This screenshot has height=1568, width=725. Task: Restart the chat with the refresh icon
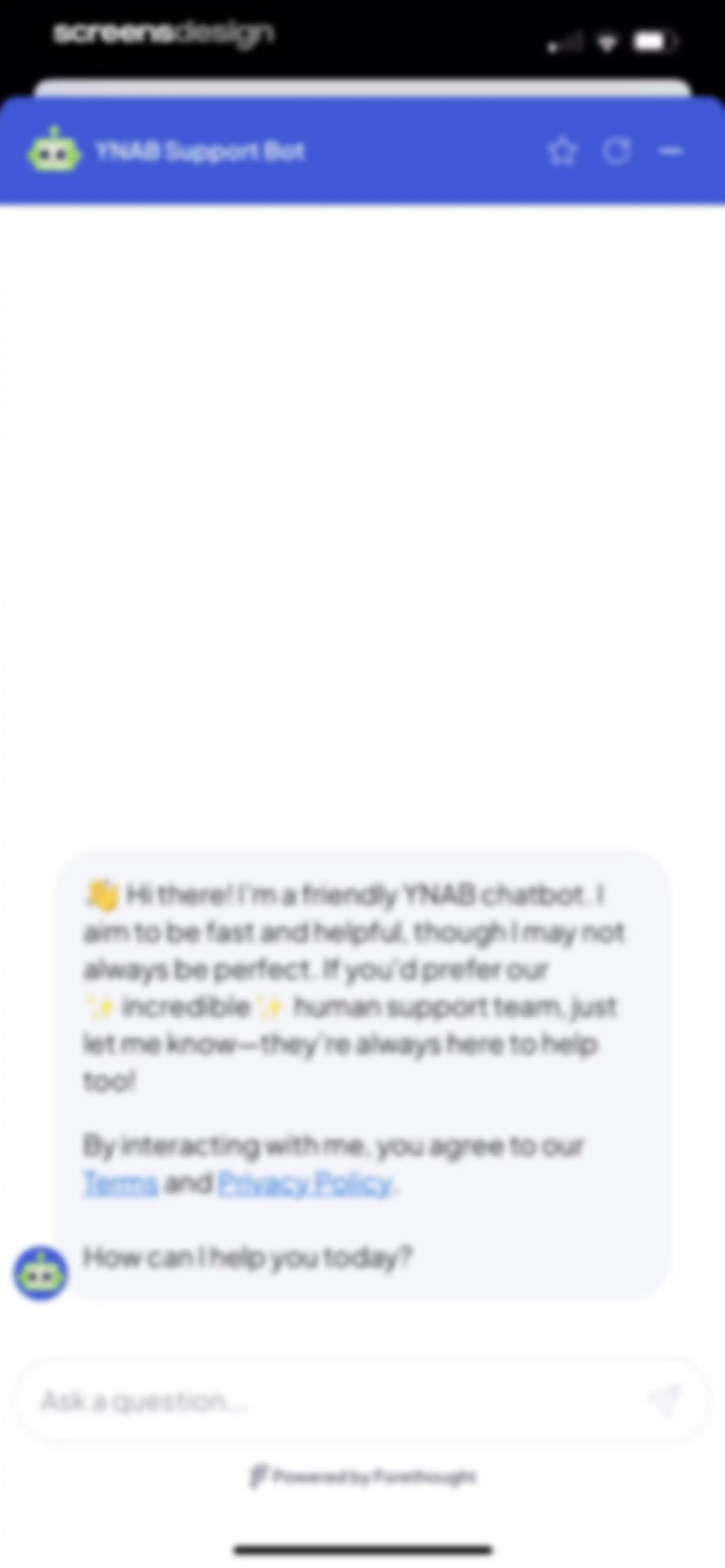click(x=617, y=151)
